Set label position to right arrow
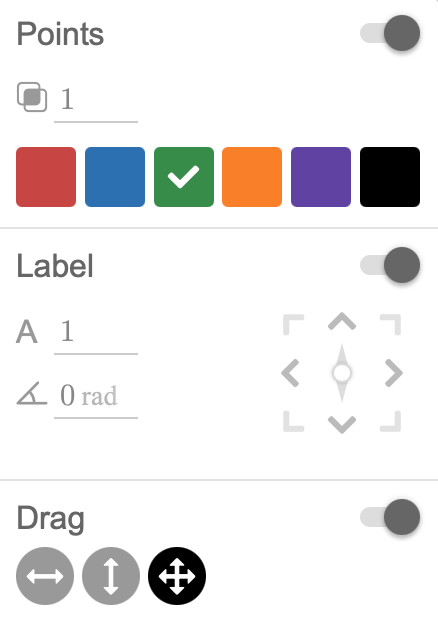 394,373
